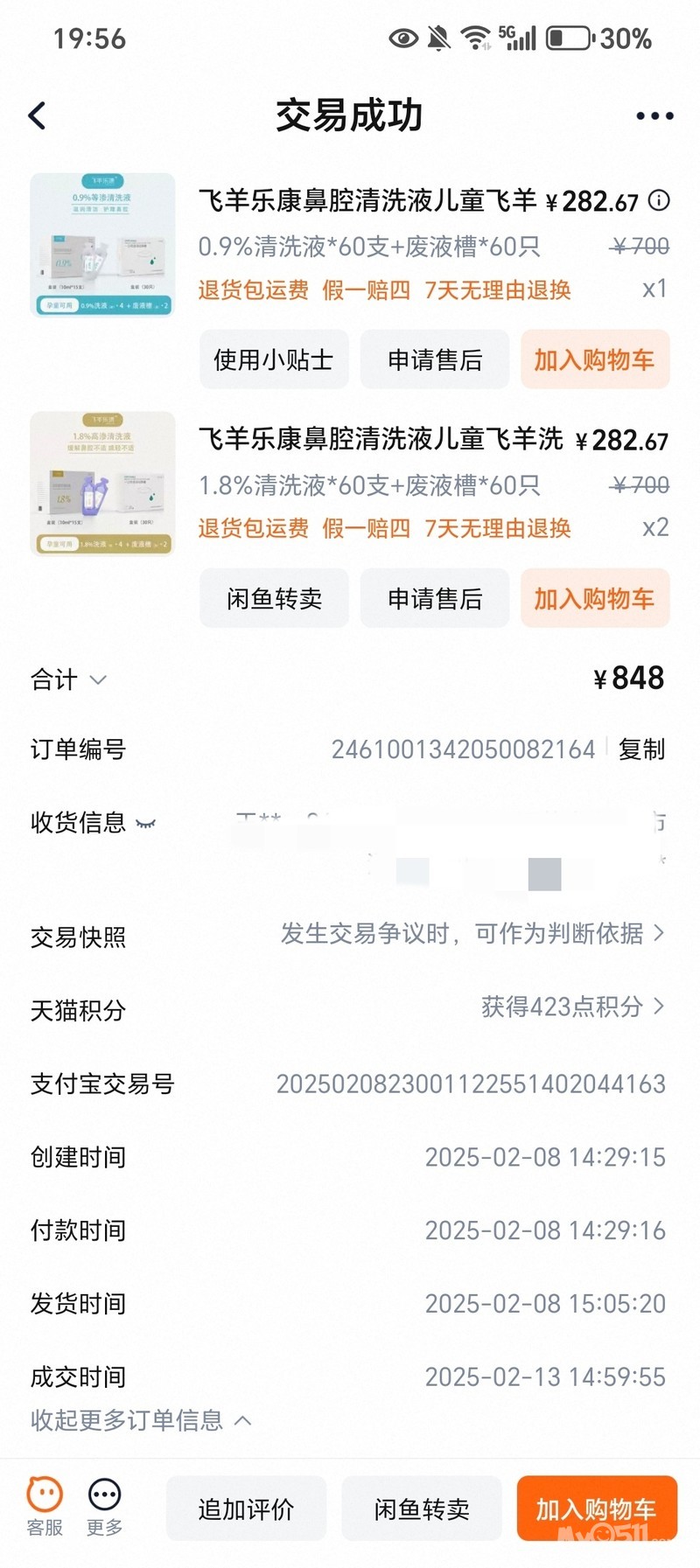This screenshot has width=700, height=1568.
Task: Copy the order number with 复制
Action: pyautogui.click(x=641, y=749)
